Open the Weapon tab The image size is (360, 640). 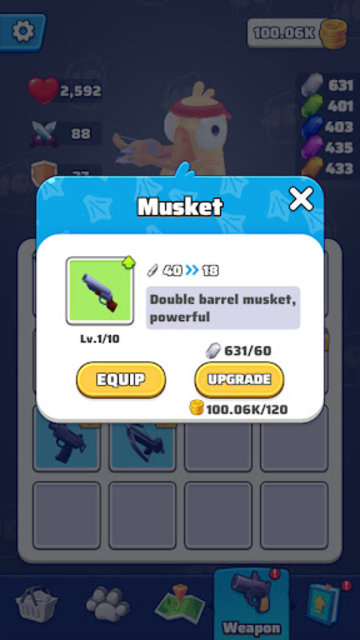[251, 604]
